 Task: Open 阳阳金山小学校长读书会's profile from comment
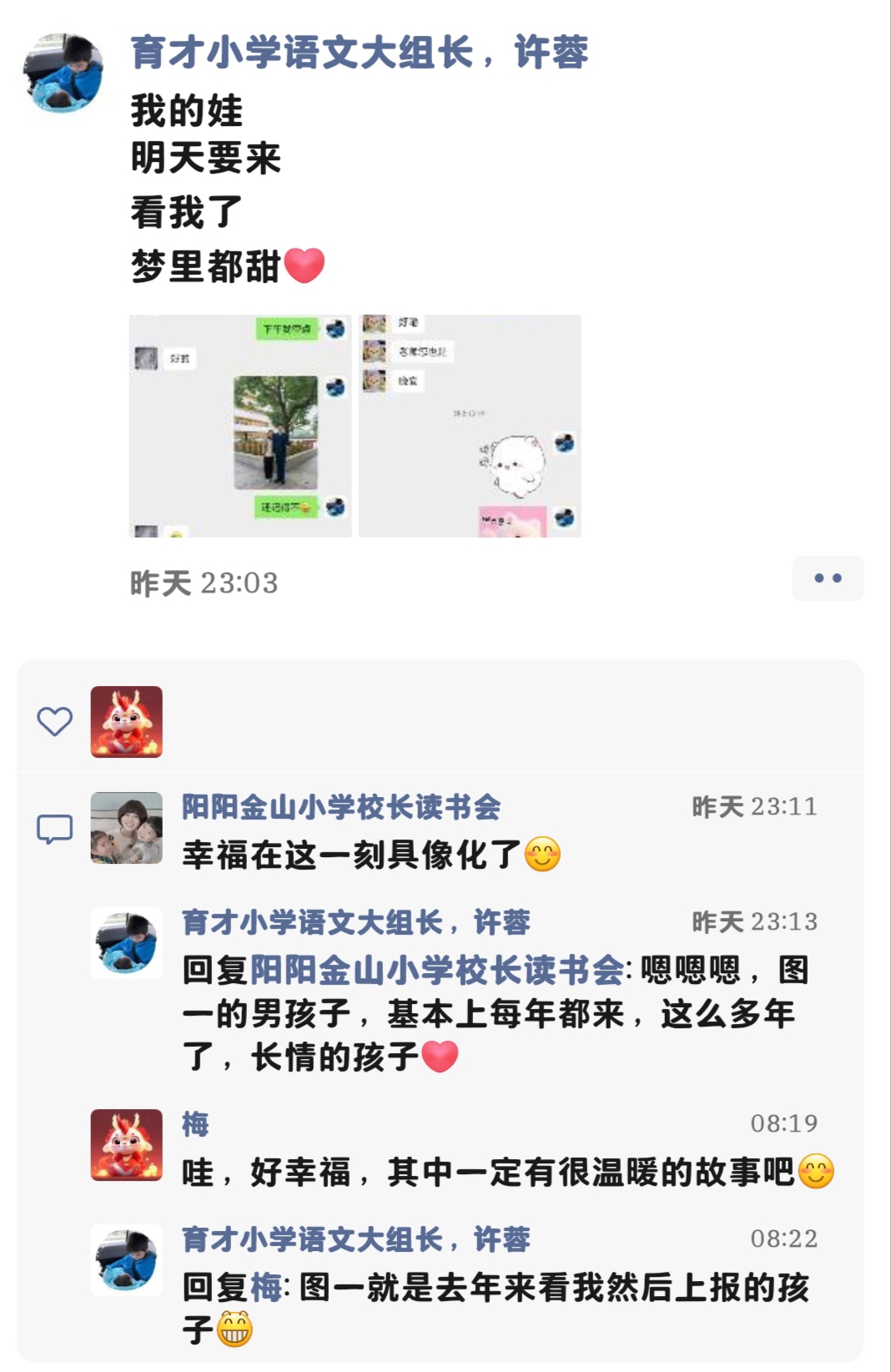click(x=341, y=807)
